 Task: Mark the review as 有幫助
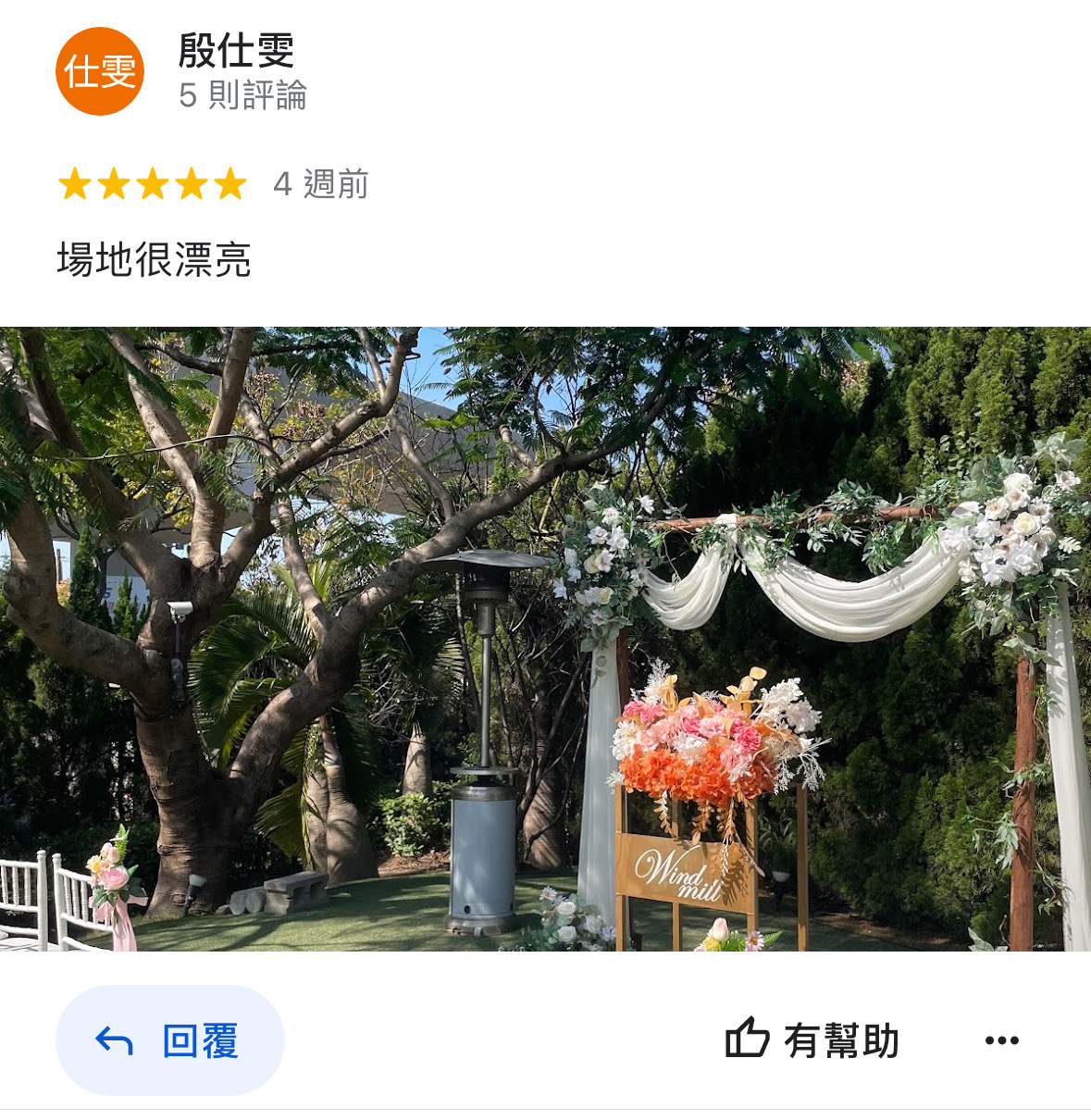(812, 1040)
